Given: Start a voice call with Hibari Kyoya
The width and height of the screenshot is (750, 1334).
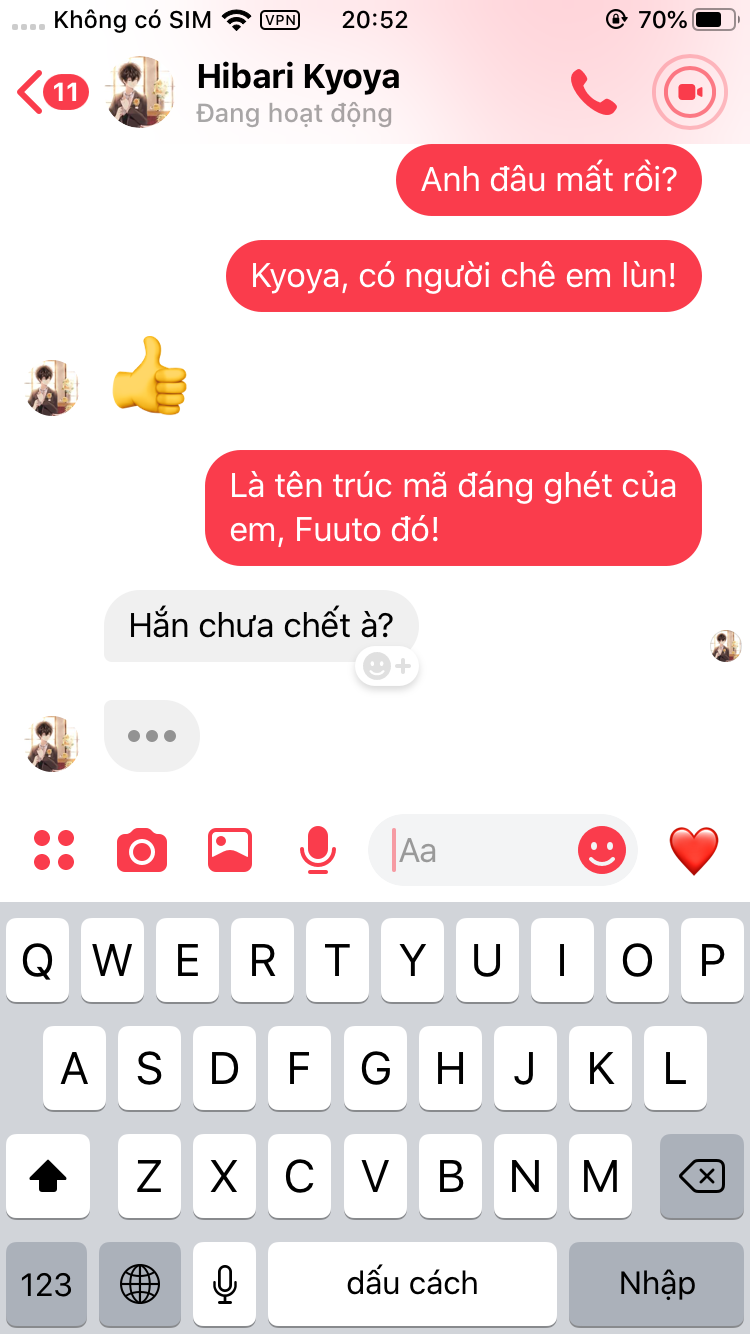Looking at the screenshot, I should (593, 92).
